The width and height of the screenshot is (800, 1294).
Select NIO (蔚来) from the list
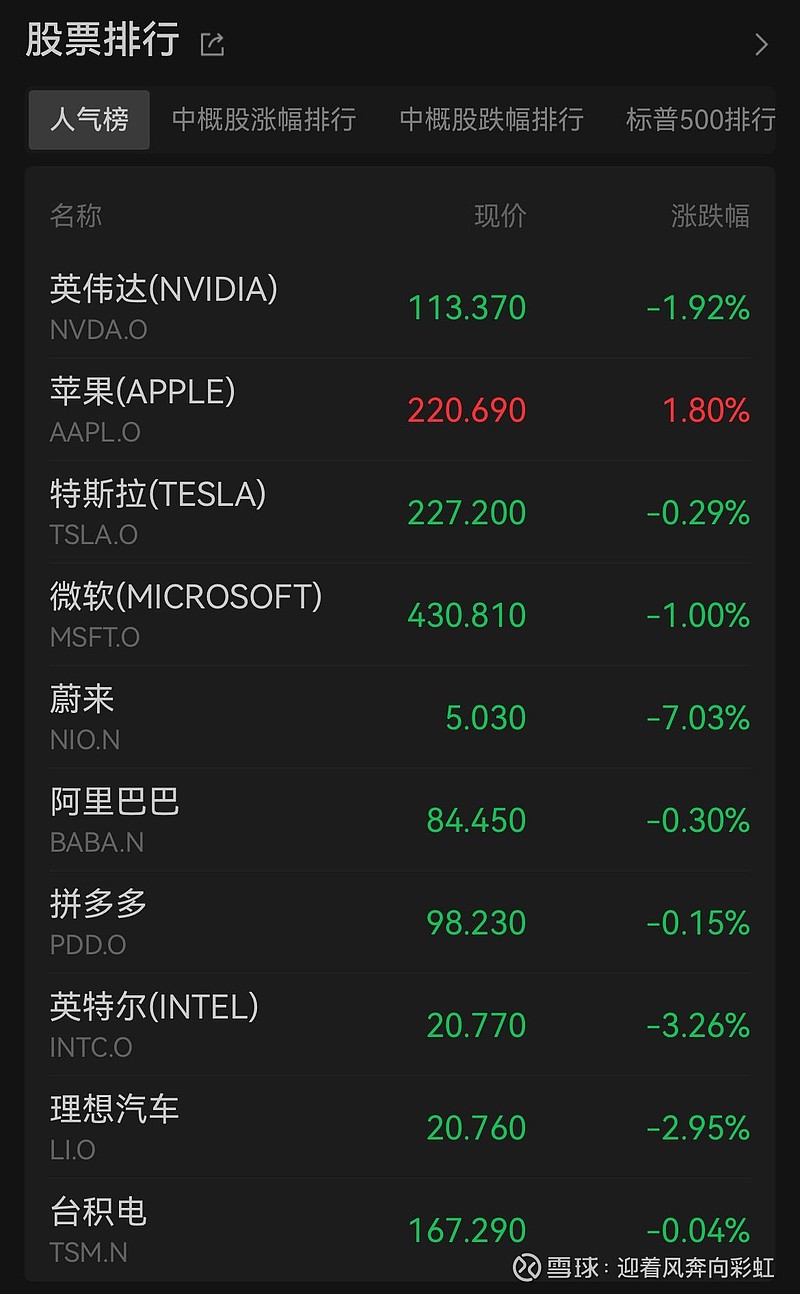400,718
